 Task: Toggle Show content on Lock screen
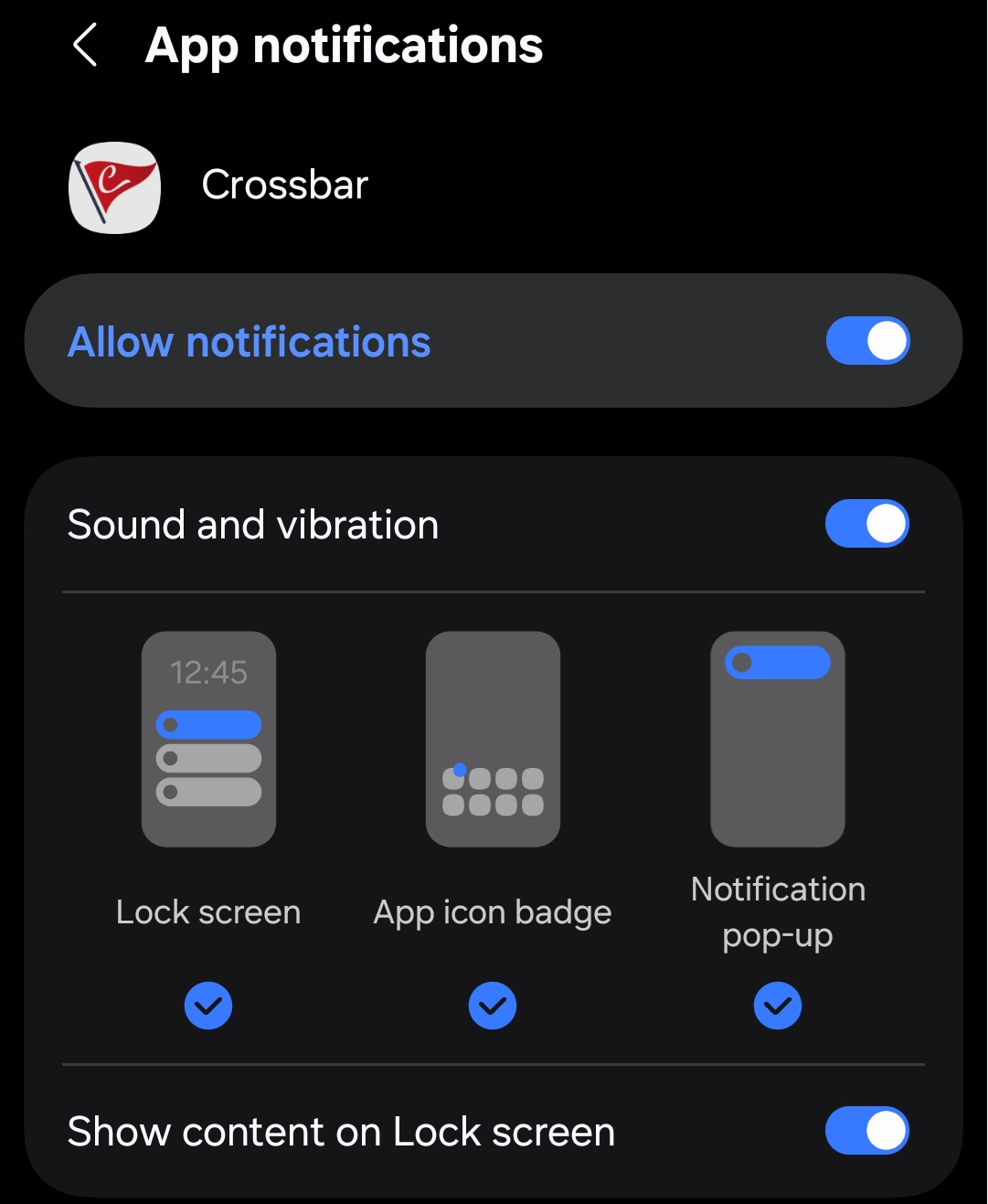pyautogui.click(x=866, y=1131)
